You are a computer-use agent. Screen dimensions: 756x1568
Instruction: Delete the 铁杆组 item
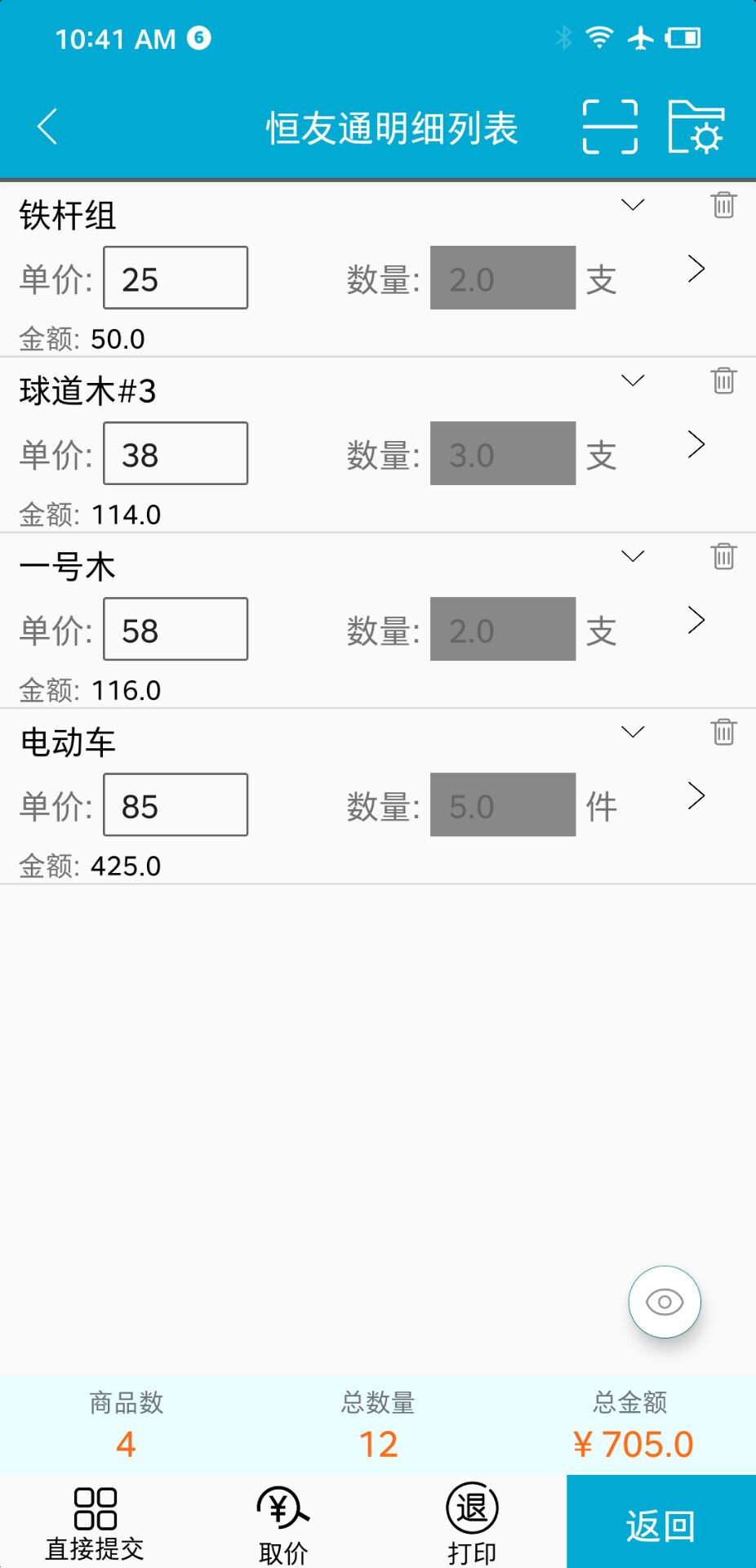point(723,204)
